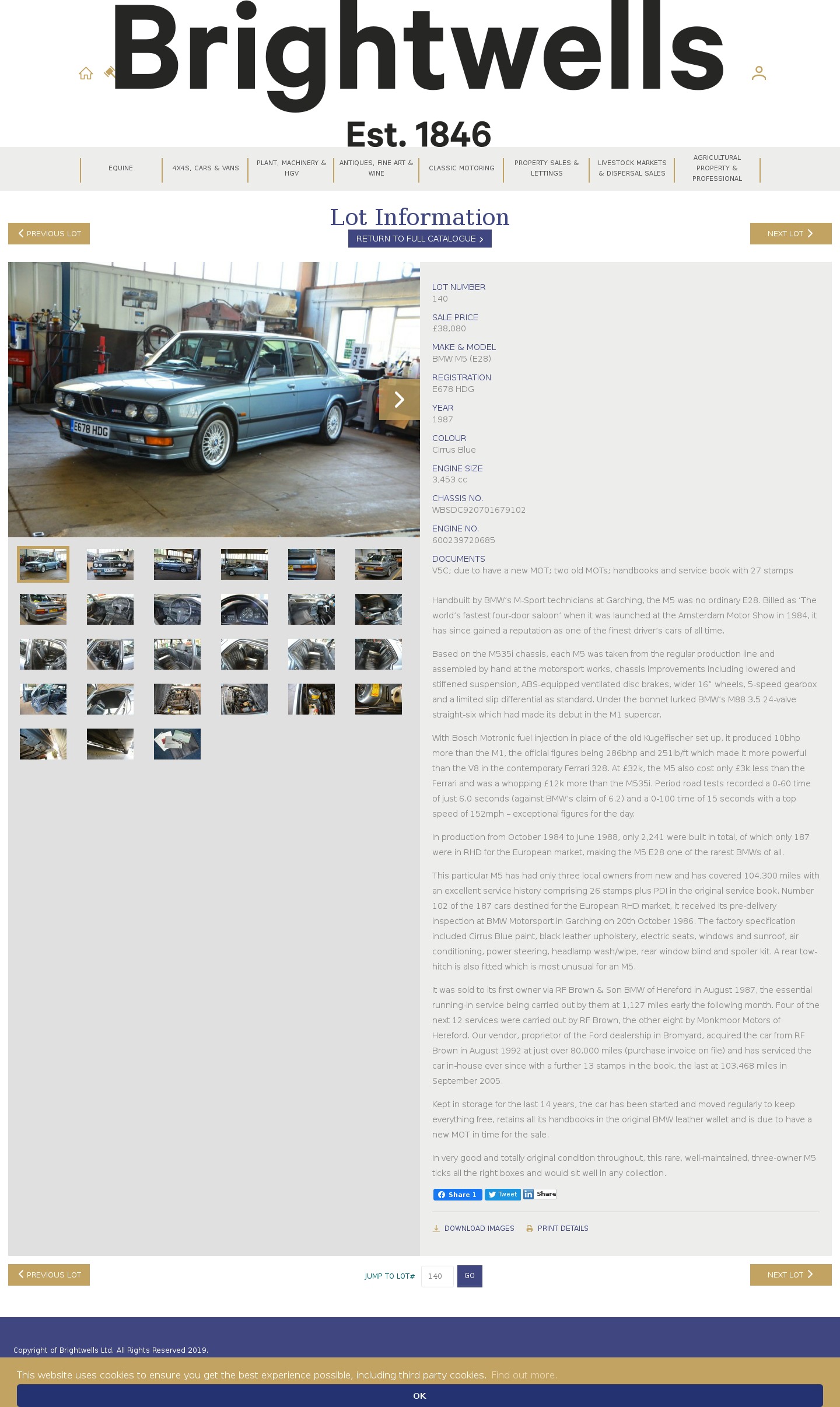
Task: Open the home icon
Action: click(x=86, y=73)
